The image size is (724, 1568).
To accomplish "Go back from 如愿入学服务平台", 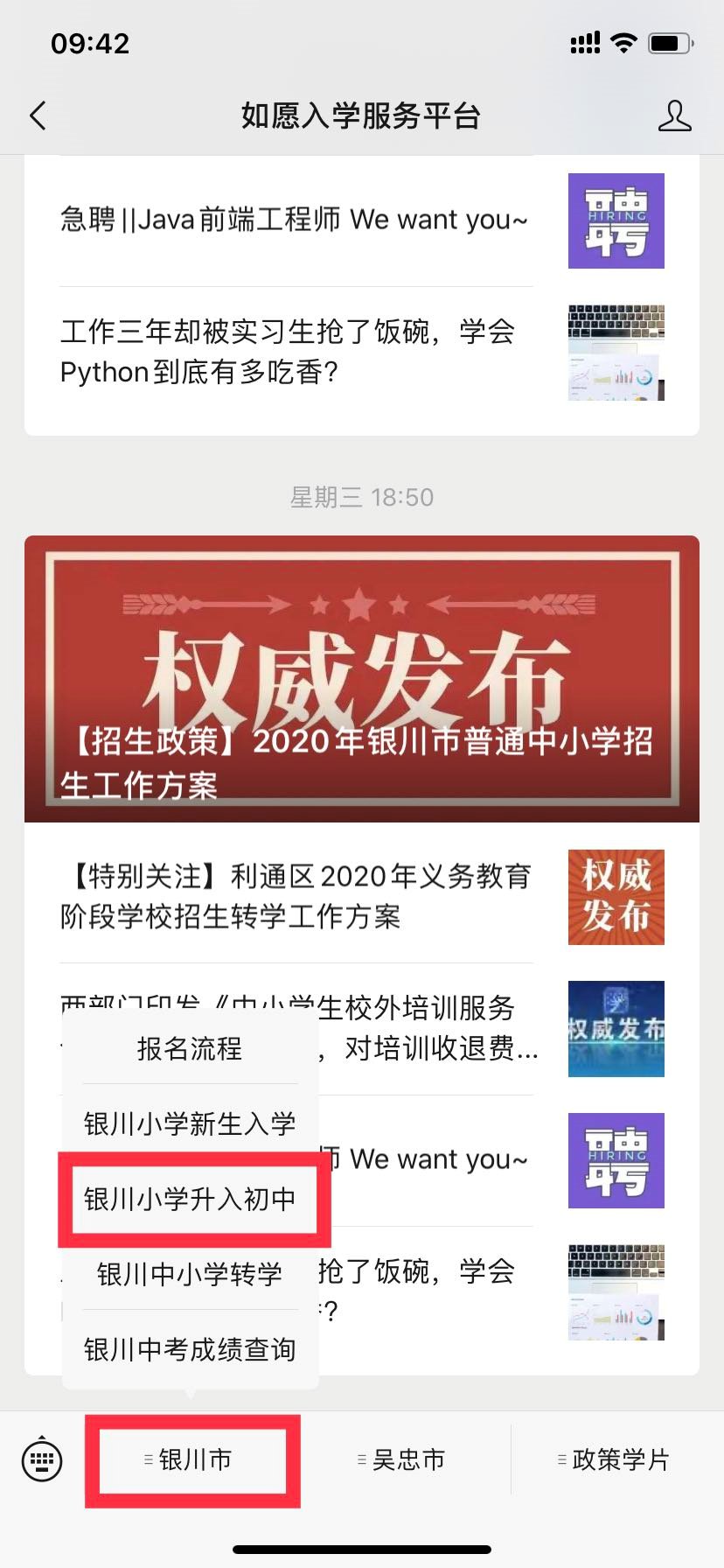I will [x=38, y=115].
